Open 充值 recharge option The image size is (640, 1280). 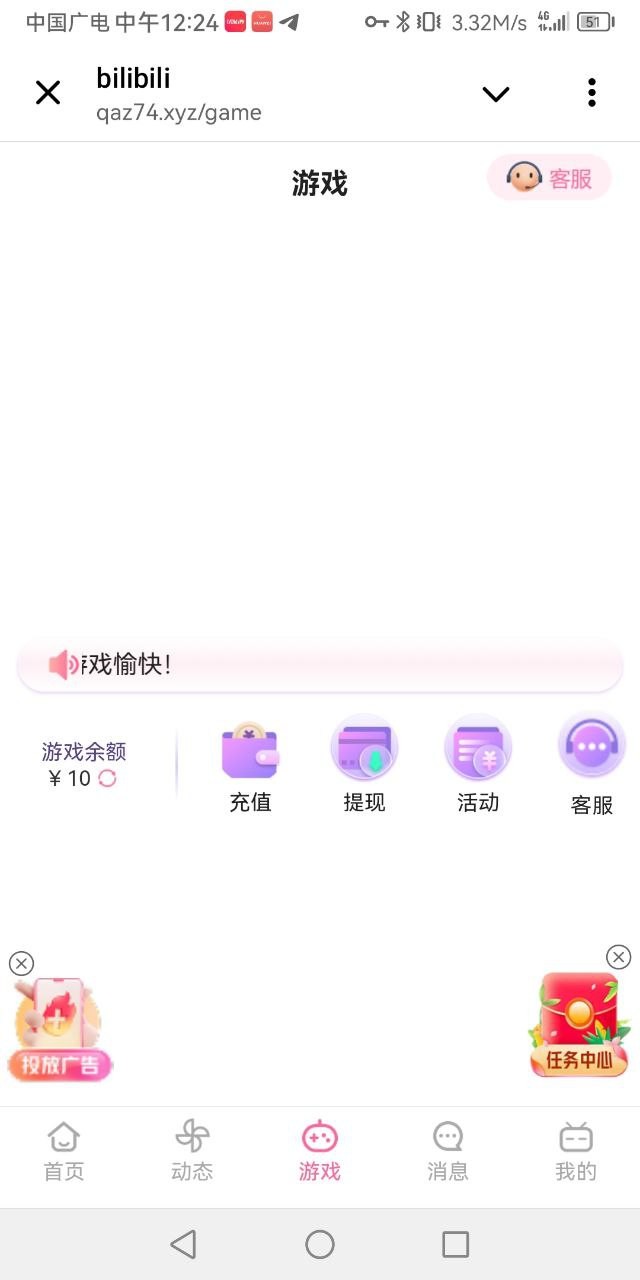point(250,765)
